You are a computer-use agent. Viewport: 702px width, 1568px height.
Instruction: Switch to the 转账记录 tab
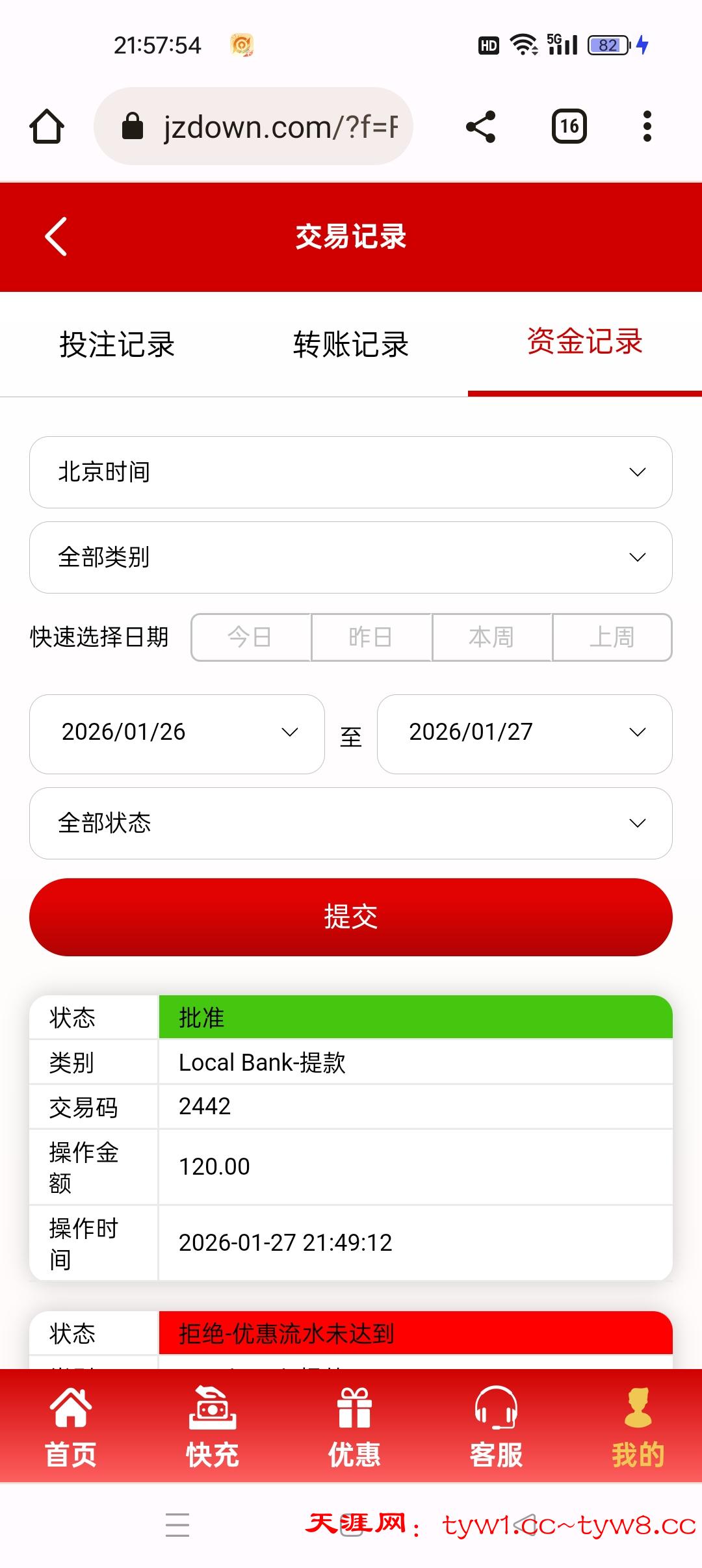pos(350,344)
